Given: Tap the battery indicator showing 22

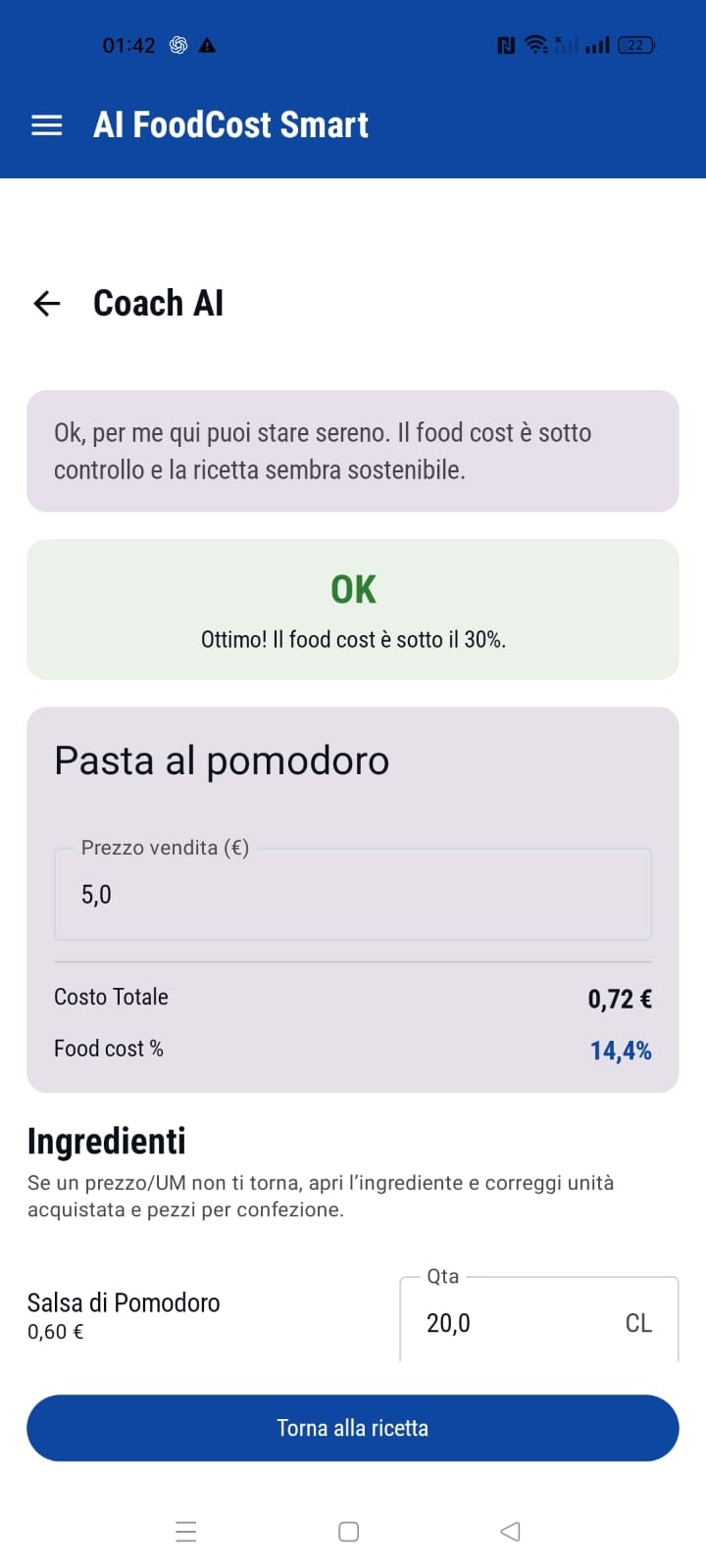Looking at the screenshot, I should coord(633,44).
